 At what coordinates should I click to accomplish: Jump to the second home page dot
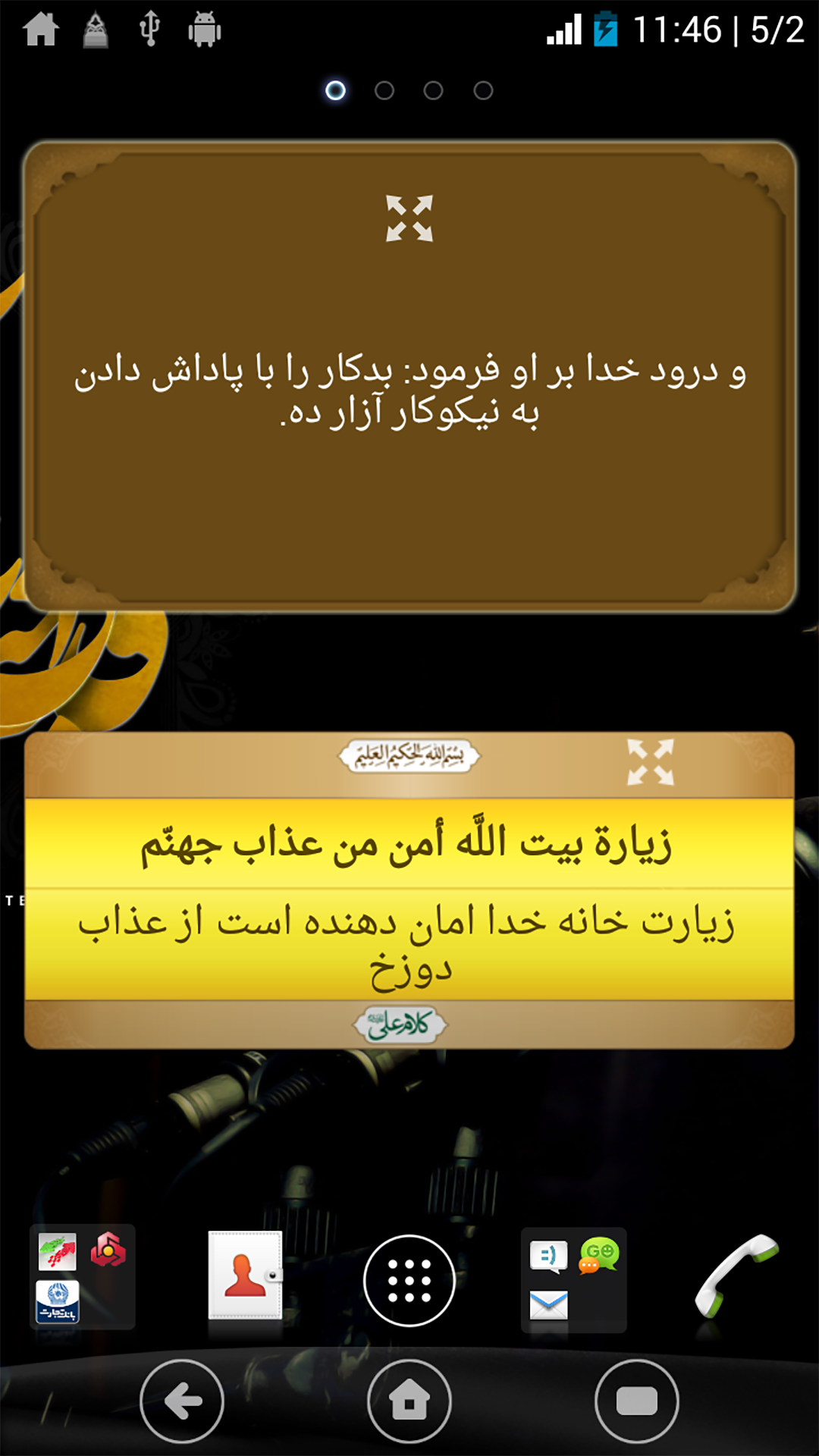coord(384,91)
